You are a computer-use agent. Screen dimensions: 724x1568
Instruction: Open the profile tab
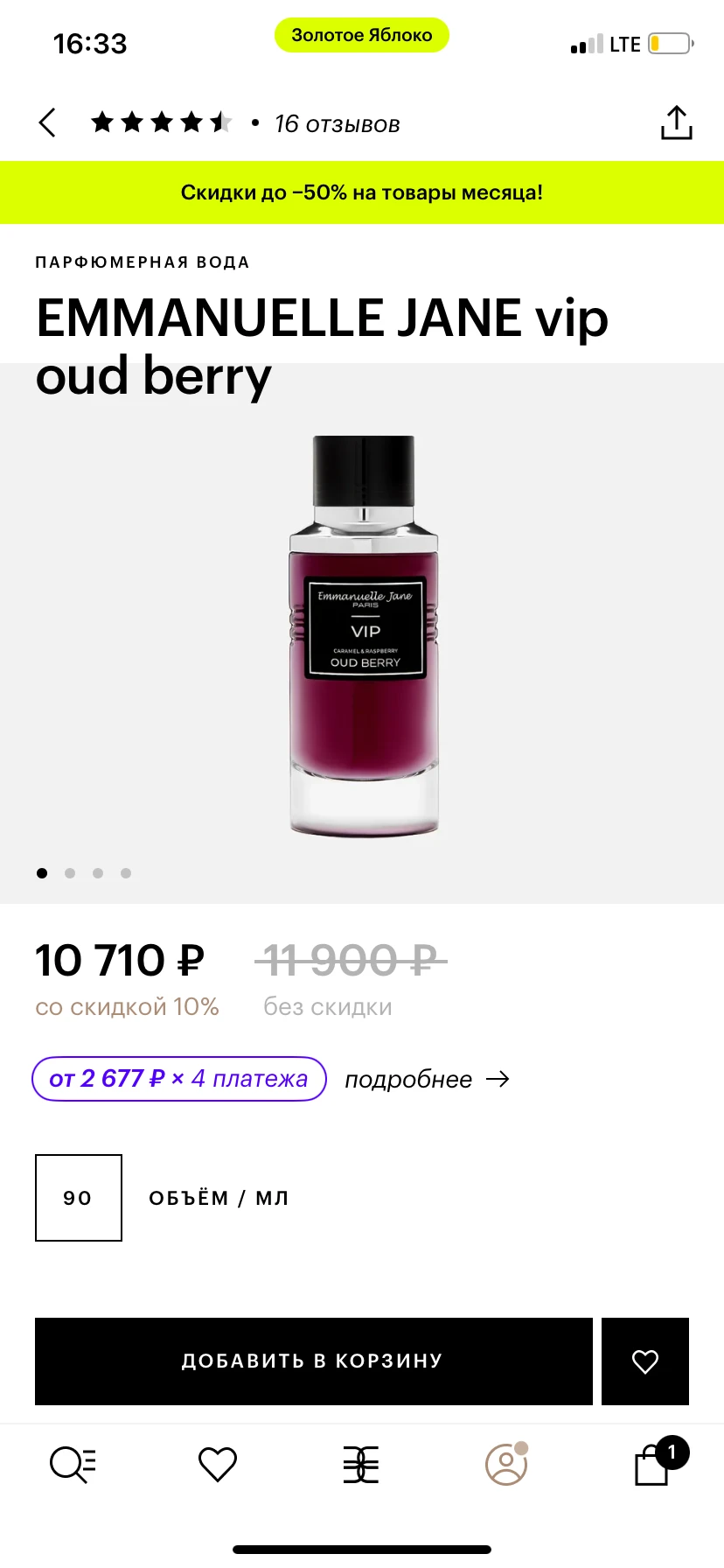506,1465
